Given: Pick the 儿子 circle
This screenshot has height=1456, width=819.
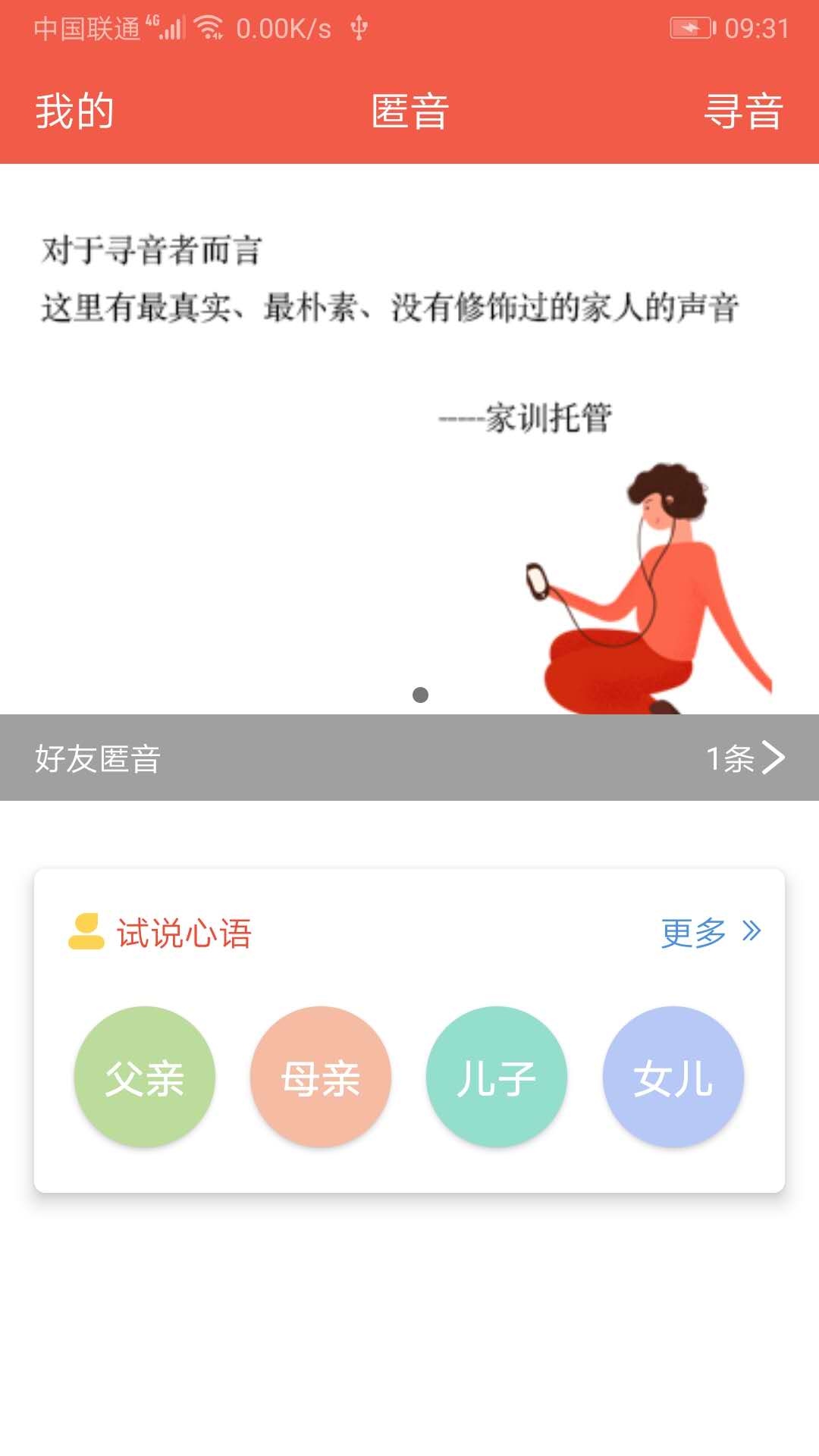Looking at the screenshot, I should coord(496,1077).
